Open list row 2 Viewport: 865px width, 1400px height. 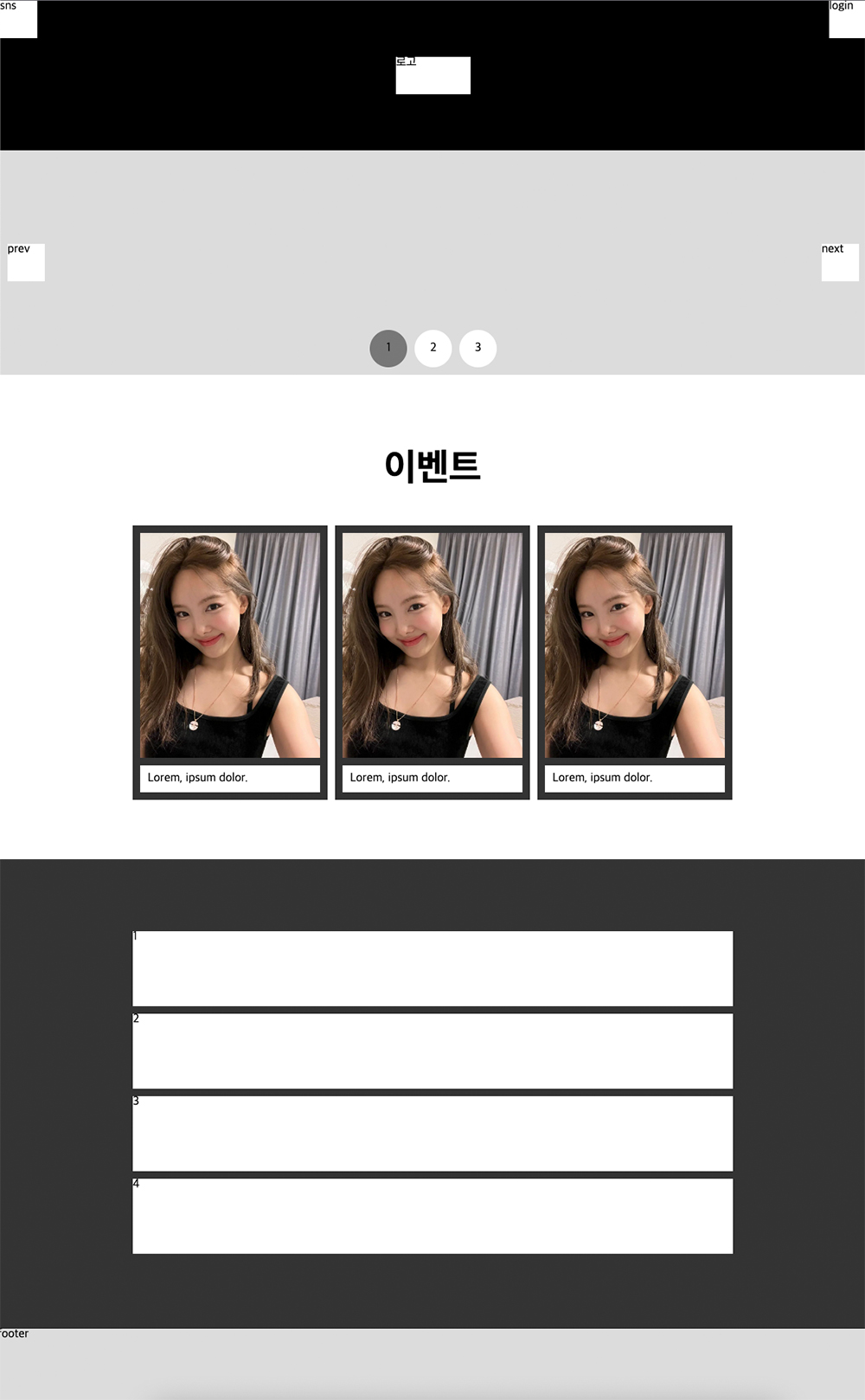(x=432, y=1050)
